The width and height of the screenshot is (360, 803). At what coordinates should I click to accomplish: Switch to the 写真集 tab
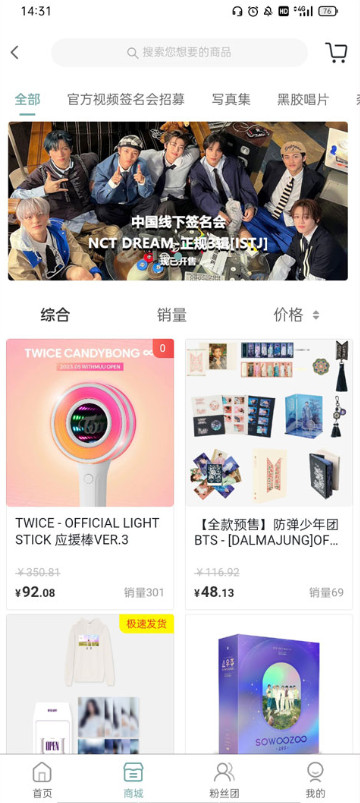231,99
